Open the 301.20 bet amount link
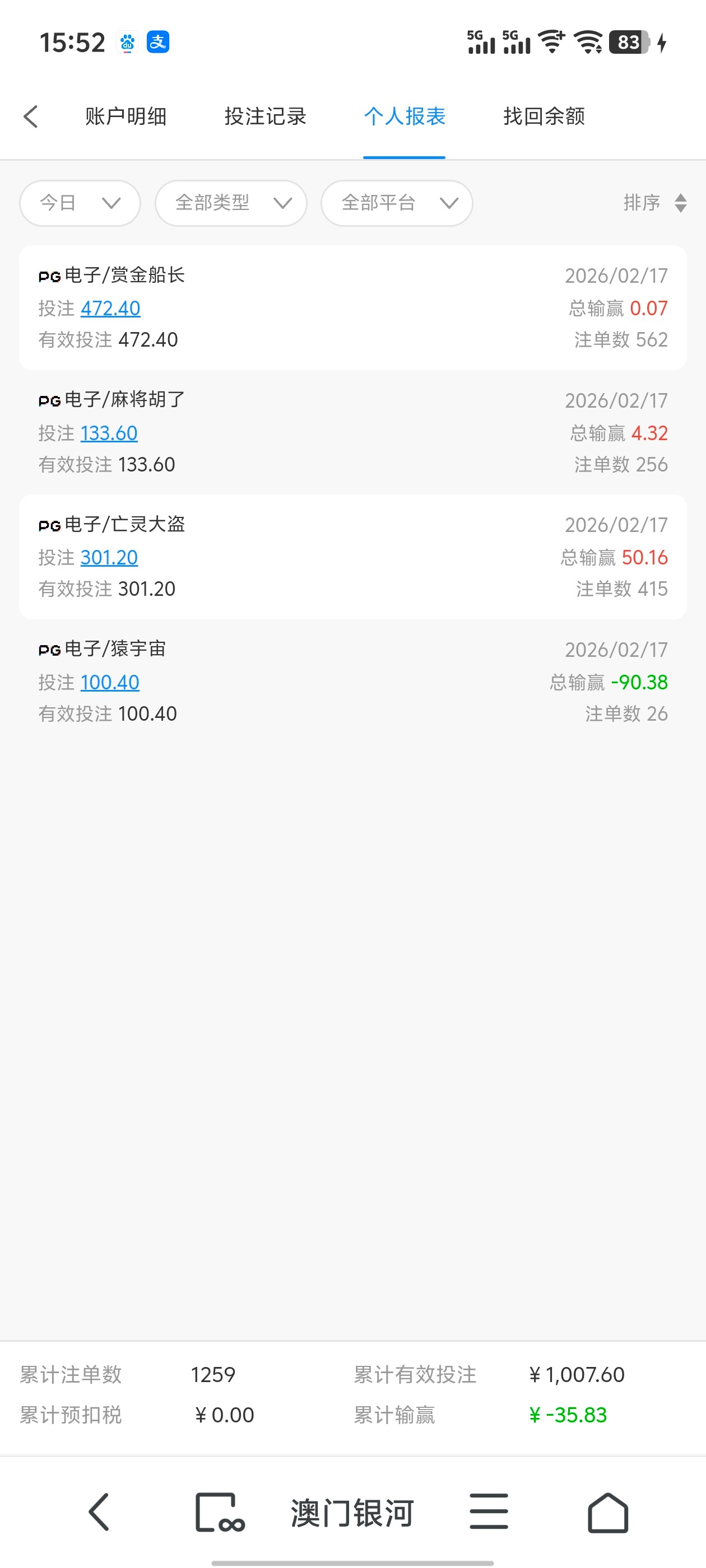This screenshot has width=706, height=1568. tap(109, 558)
